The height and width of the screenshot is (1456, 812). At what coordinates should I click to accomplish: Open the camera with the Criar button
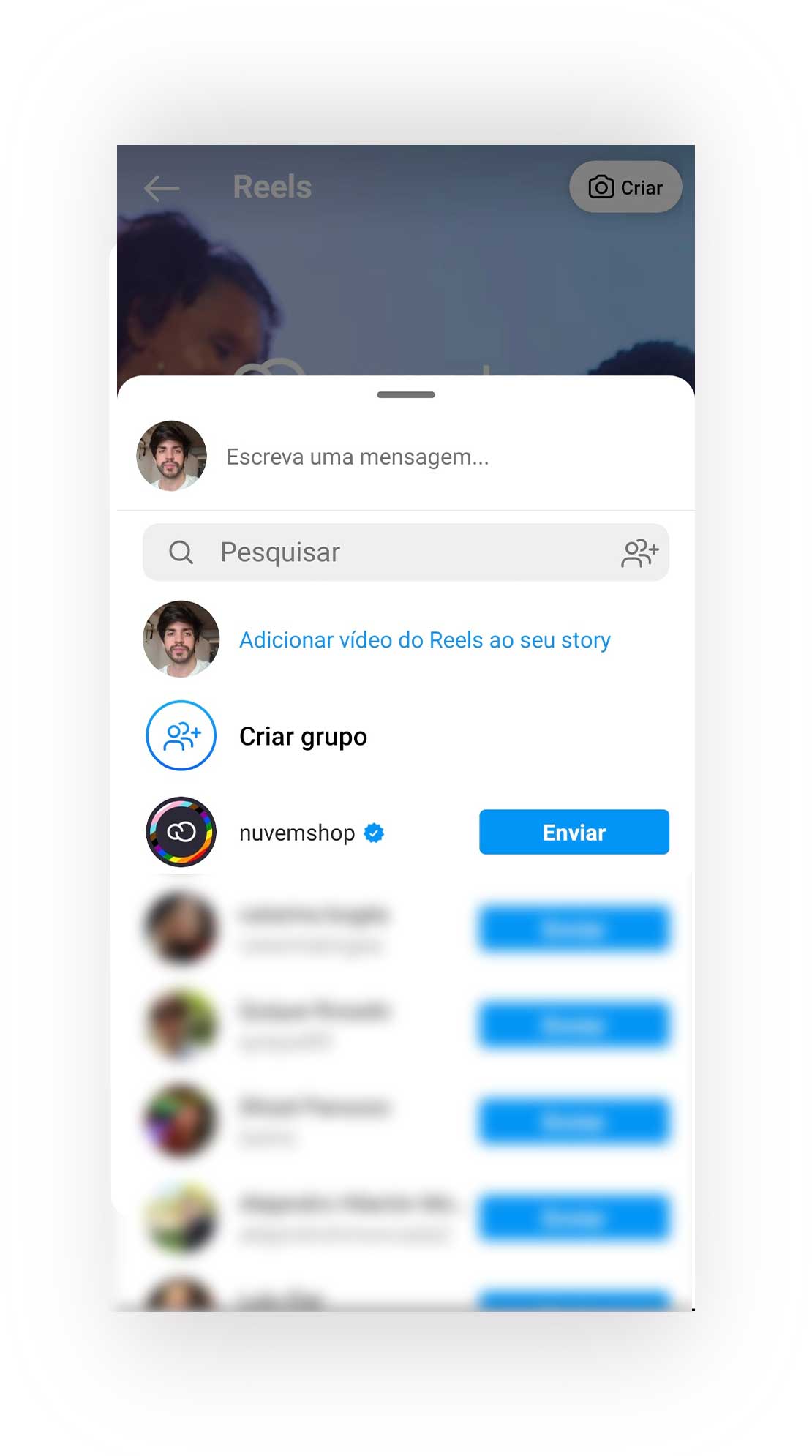624,187
